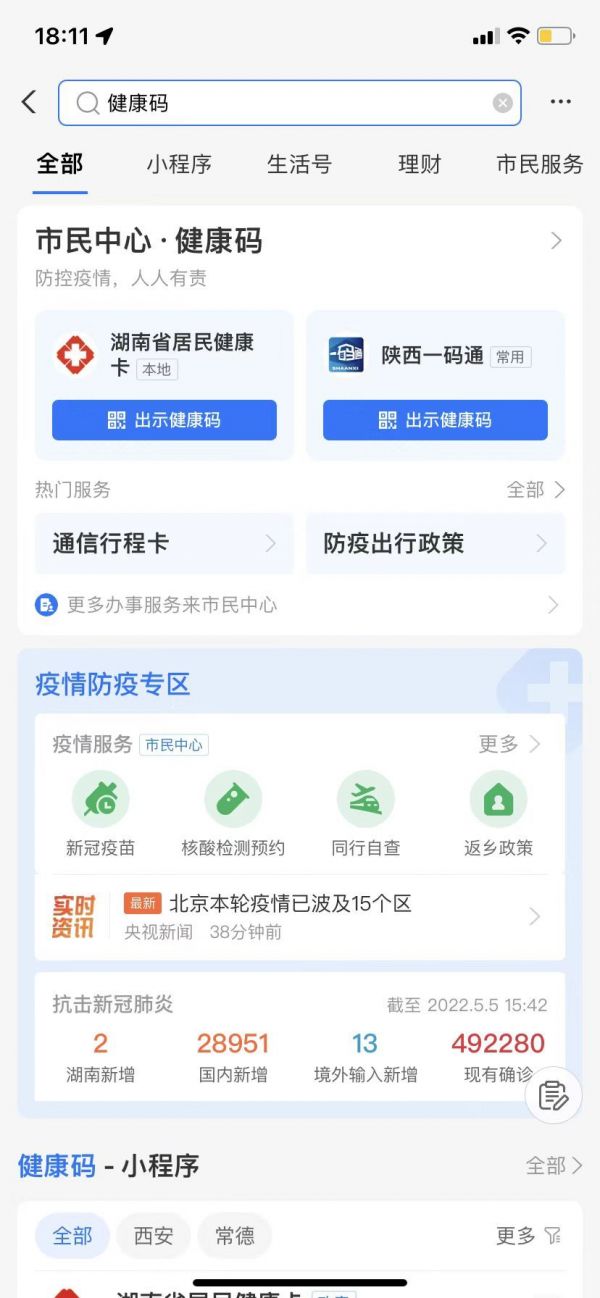Open 核酸检测预约 service
Image resolution: width=600 pixels, height=1298 pixels.
click(233, 815)
